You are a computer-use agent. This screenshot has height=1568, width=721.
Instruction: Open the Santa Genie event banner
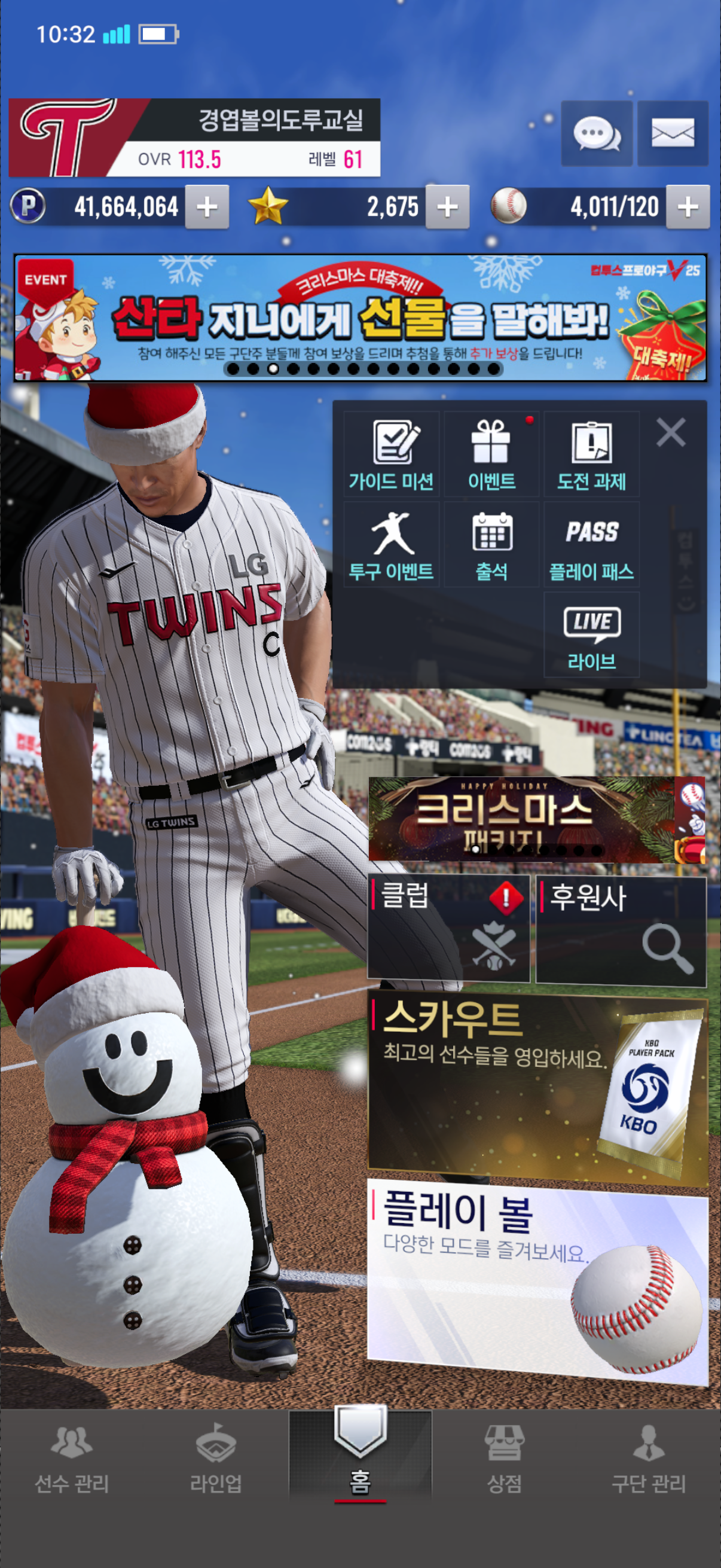(360, 318)
